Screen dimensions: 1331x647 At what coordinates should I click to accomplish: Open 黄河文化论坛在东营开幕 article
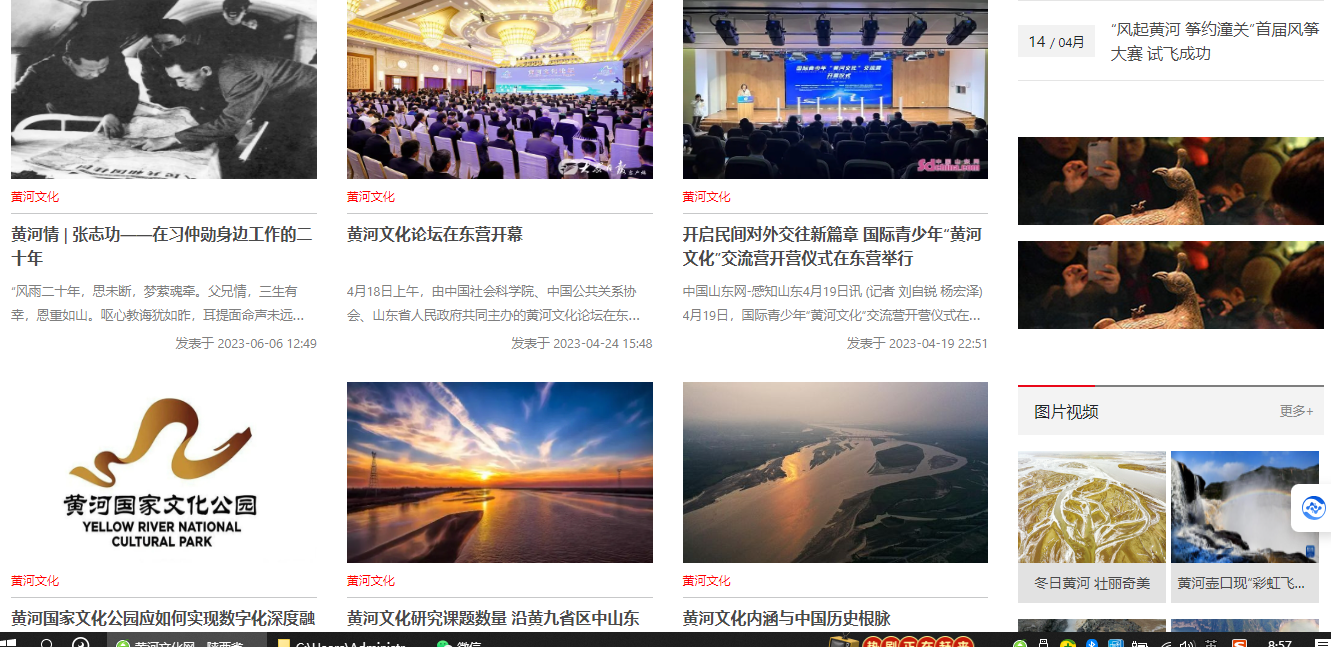434,234
